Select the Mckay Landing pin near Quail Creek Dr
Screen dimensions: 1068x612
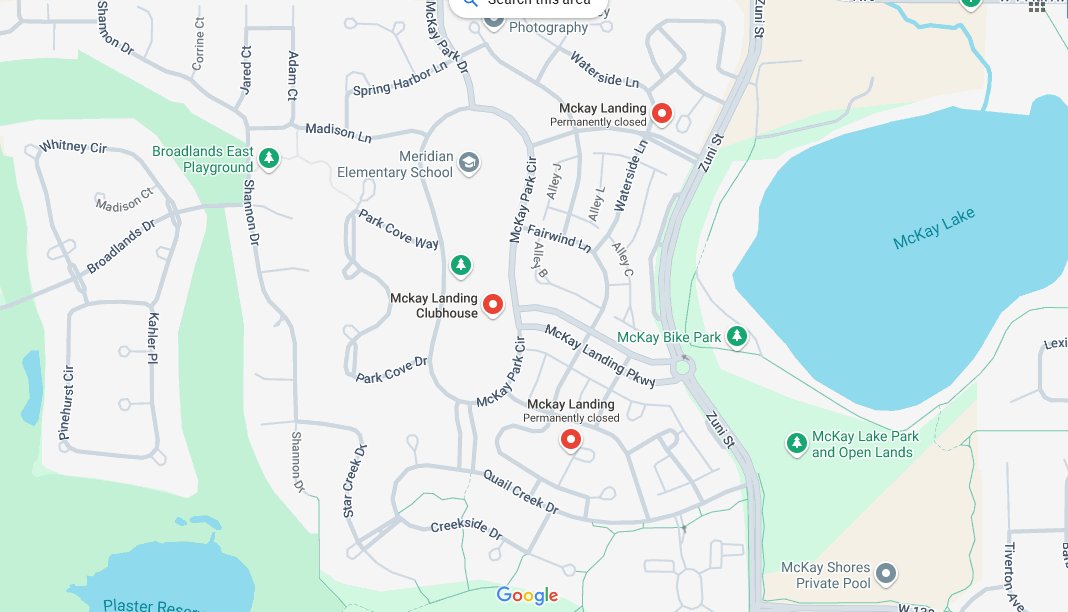571,439
